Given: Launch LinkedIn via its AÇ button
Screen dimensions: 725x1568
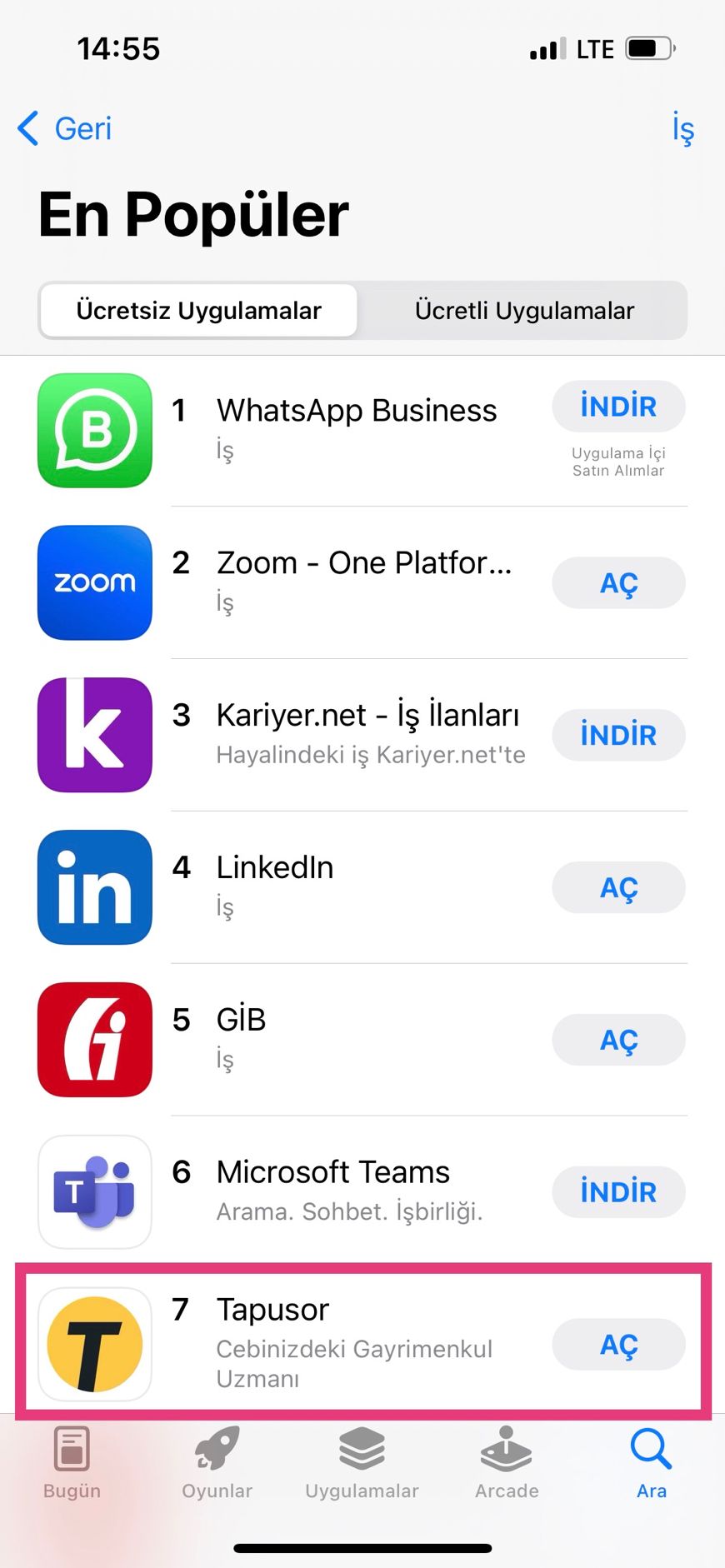Looking at the screenshot, I should 618,887.
